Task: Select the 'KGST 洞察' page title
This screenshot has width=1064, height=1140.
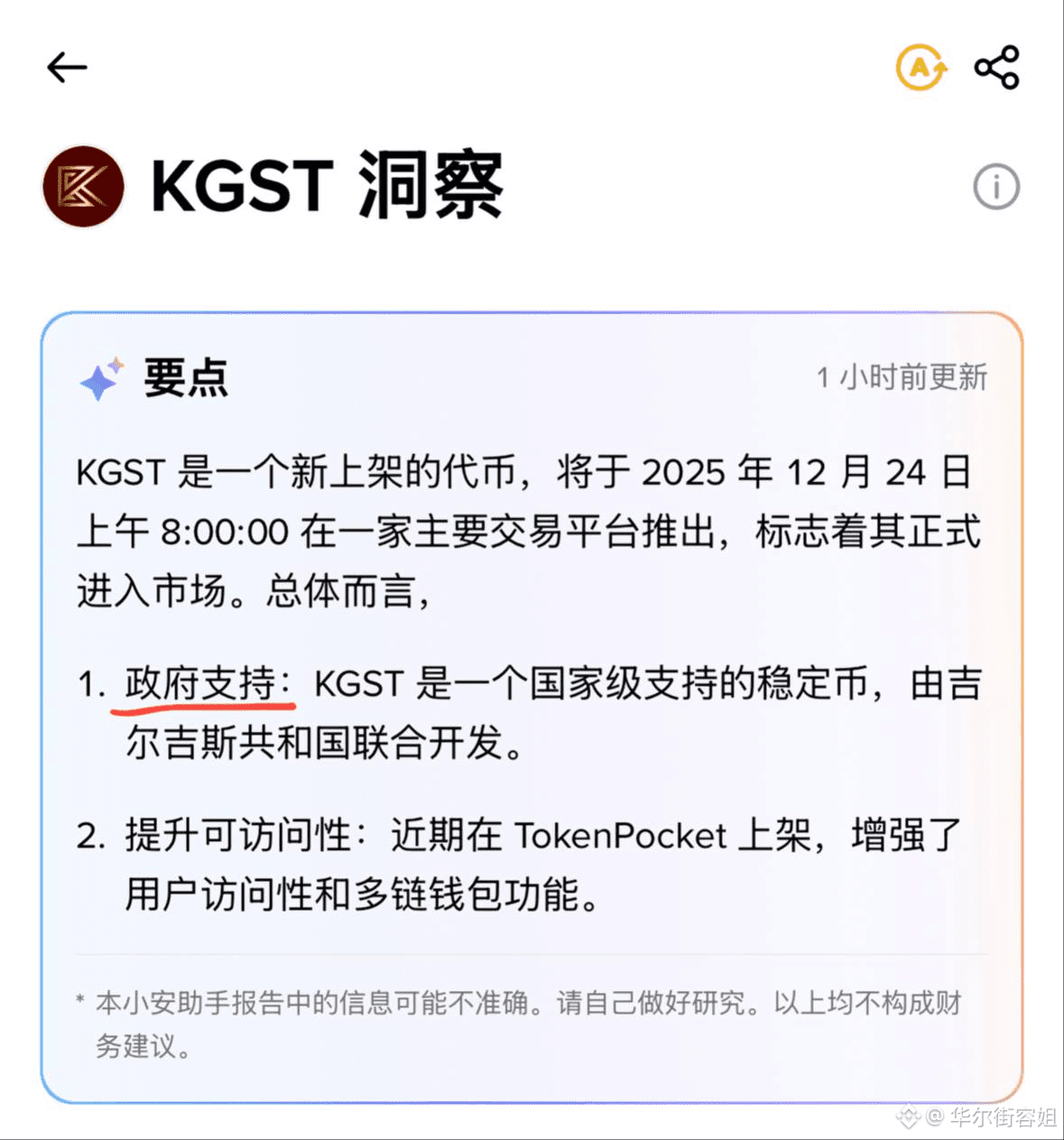Action: point(327,187)
